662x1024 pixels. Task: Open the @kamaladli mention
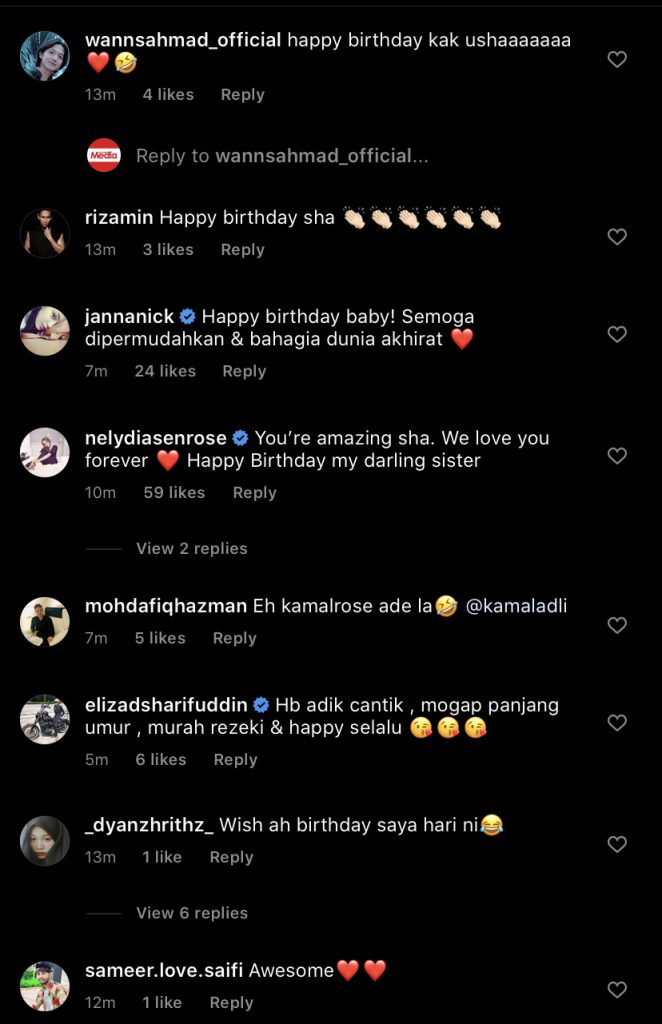tap(516, 606)
